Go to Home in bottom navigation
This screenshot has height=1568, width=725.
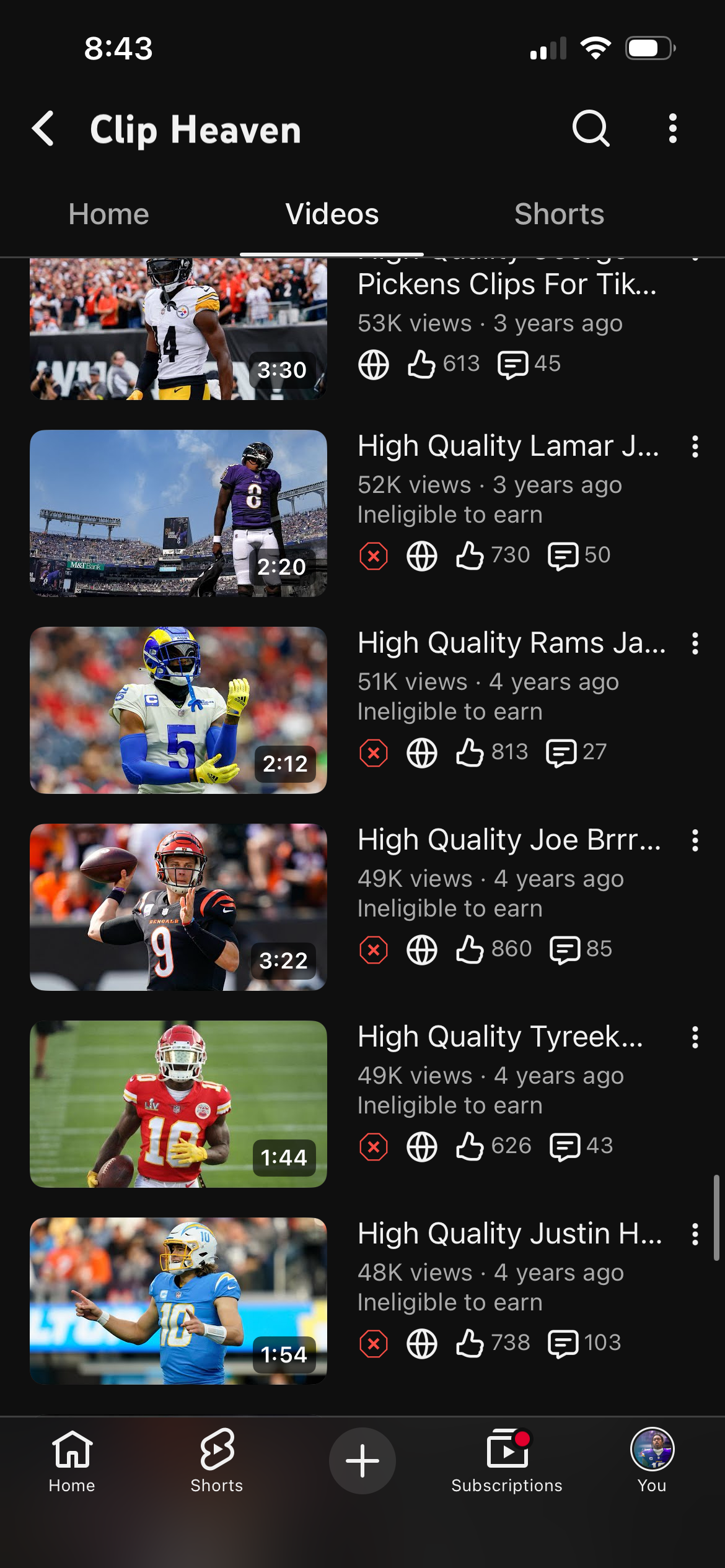tap(72, 1461)
